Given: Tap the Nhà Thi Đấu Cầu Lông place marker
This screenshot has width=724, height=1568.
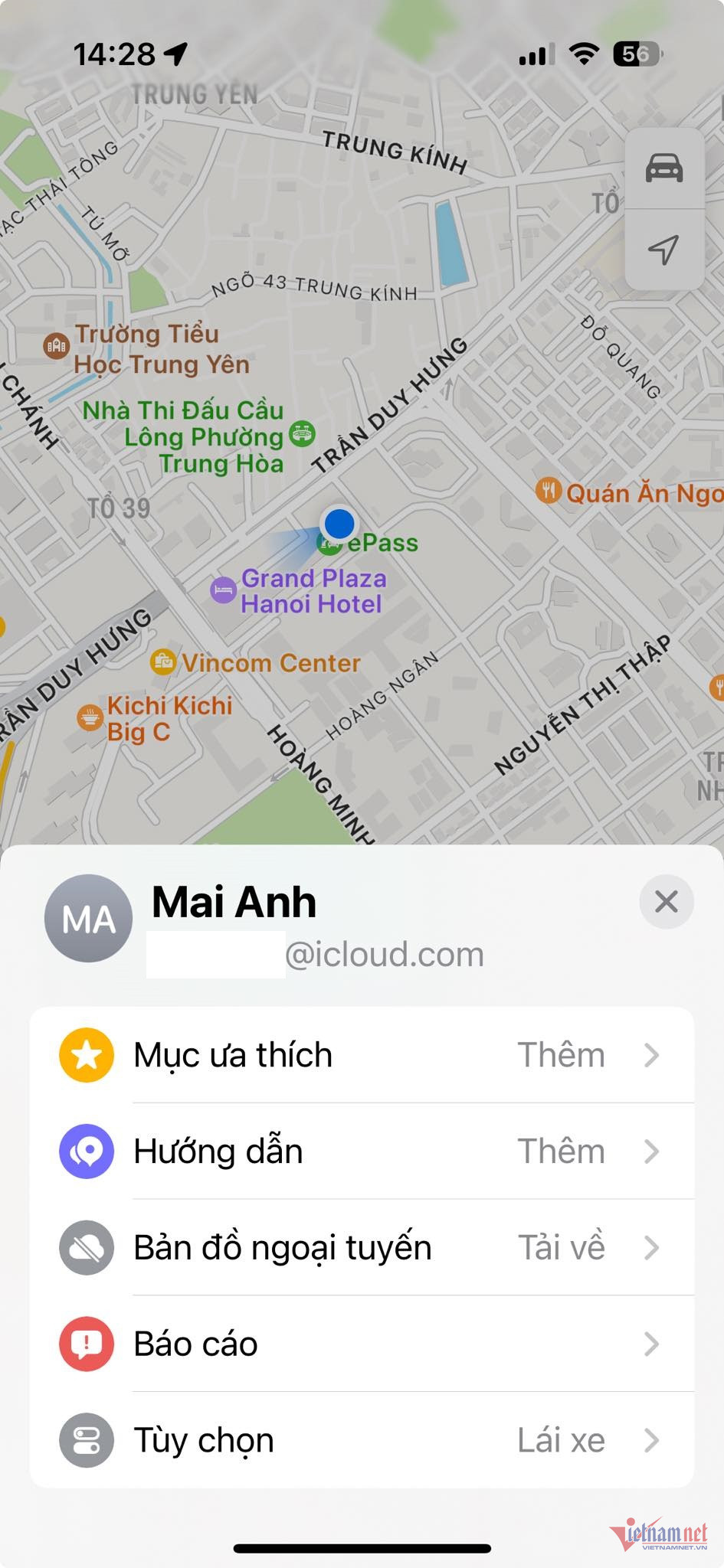Looking at the screenshot, I should pos(302,436).
